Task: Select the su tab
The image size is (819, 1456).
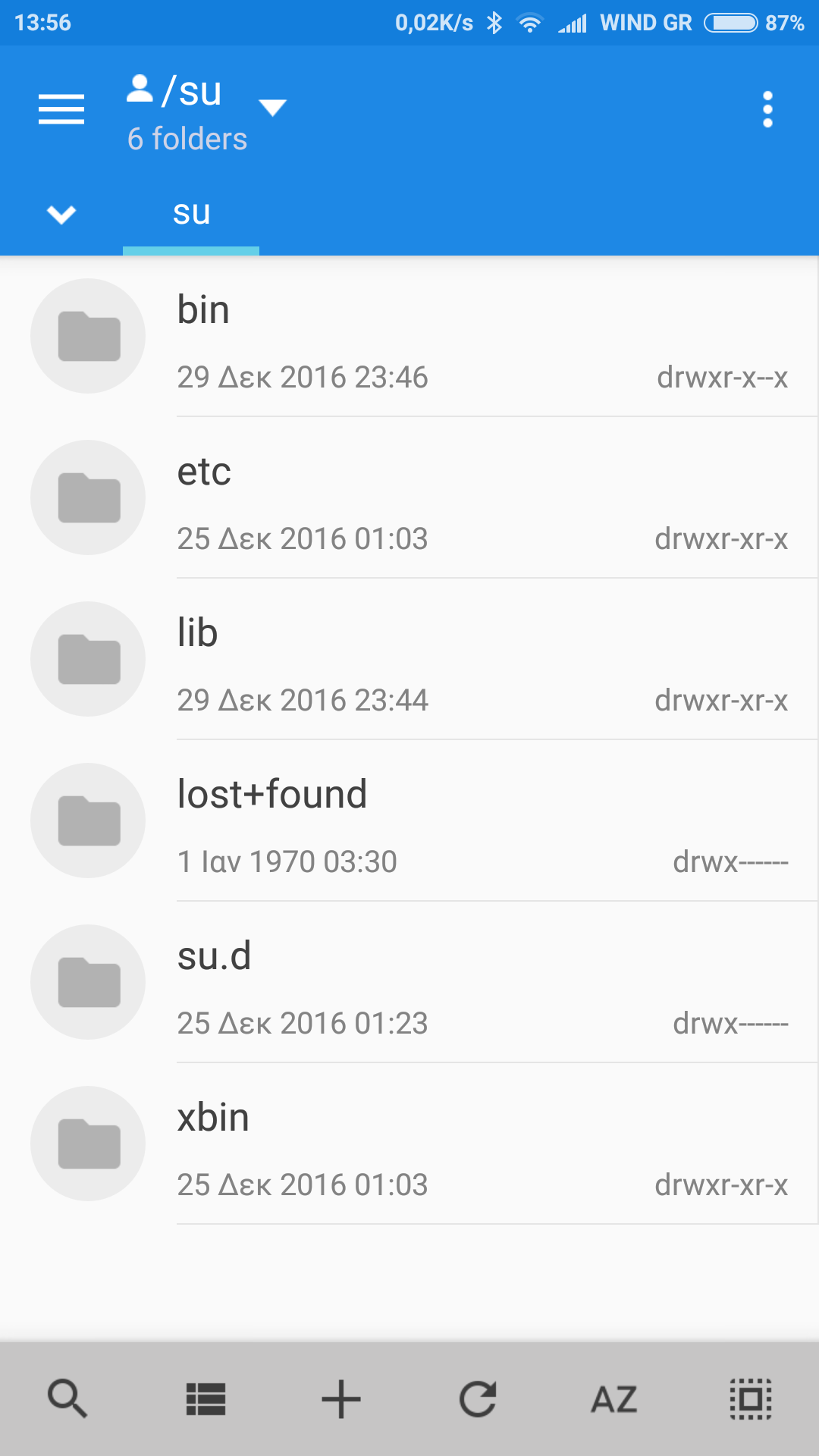Action: pos(191,215)
